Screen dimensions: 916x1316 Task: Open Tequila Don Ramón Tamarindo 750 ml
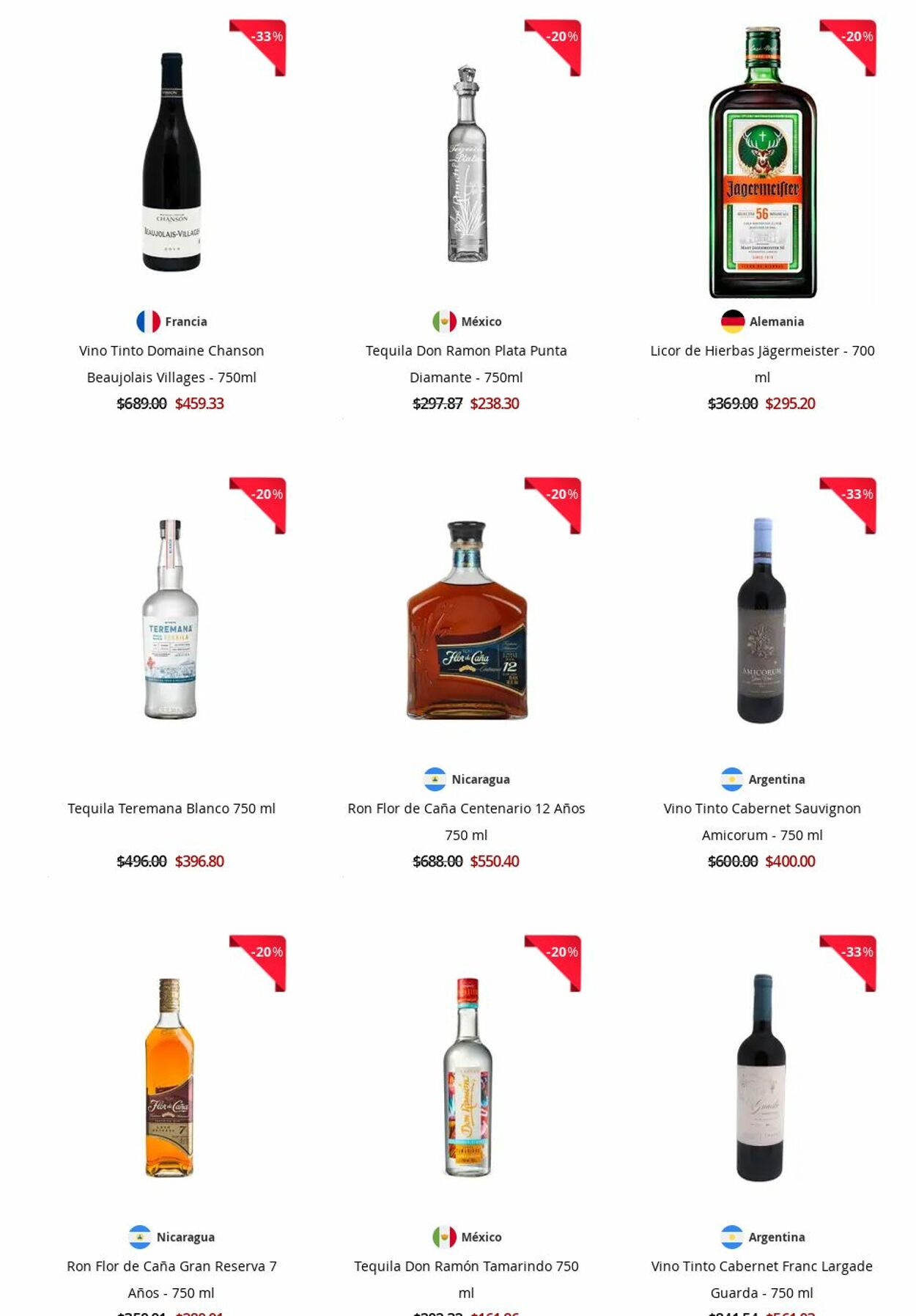click(x=466, y=1278)
